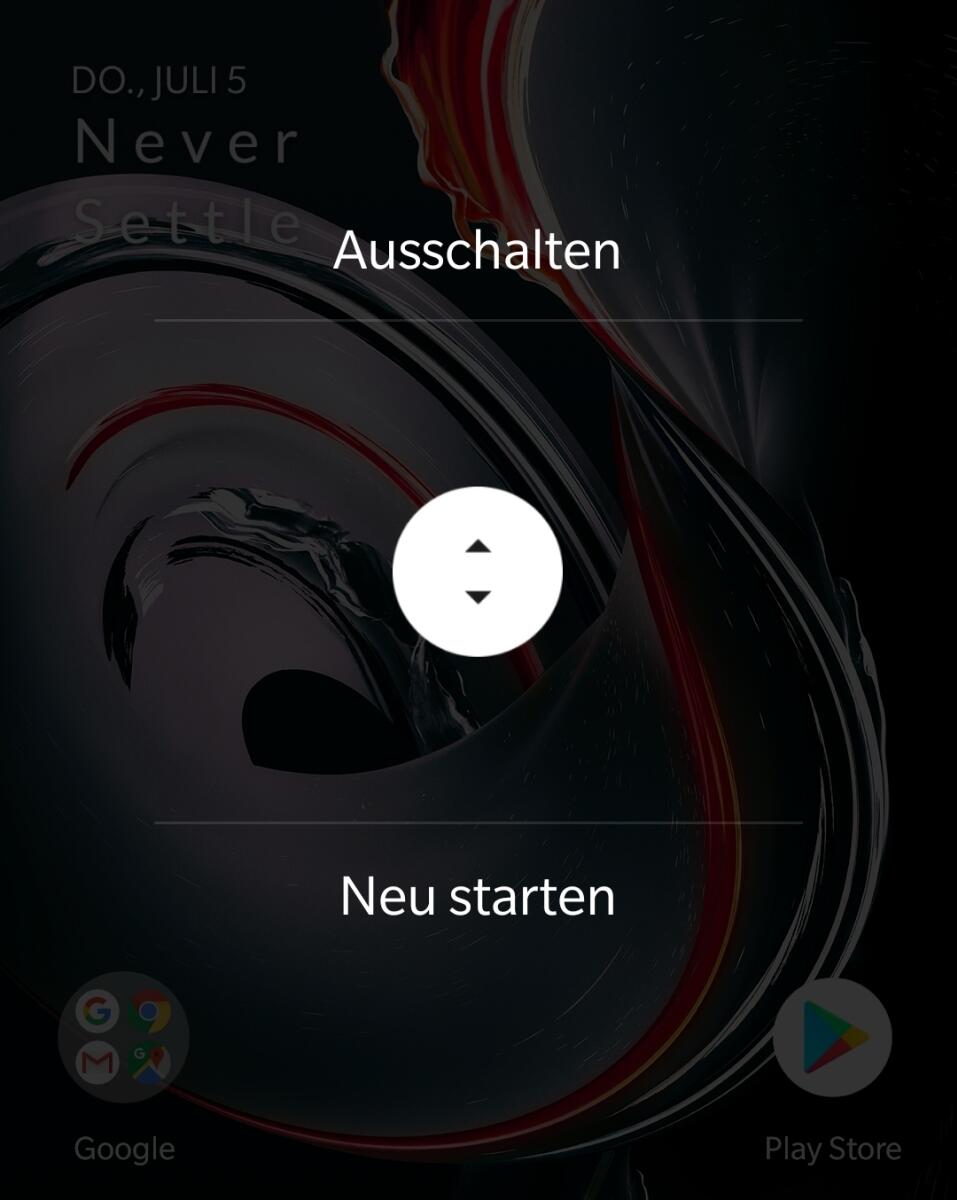This screenshot has height=1200, width=957.
Task: Choose Neu starten to reboot
Action: coord(477,896)
